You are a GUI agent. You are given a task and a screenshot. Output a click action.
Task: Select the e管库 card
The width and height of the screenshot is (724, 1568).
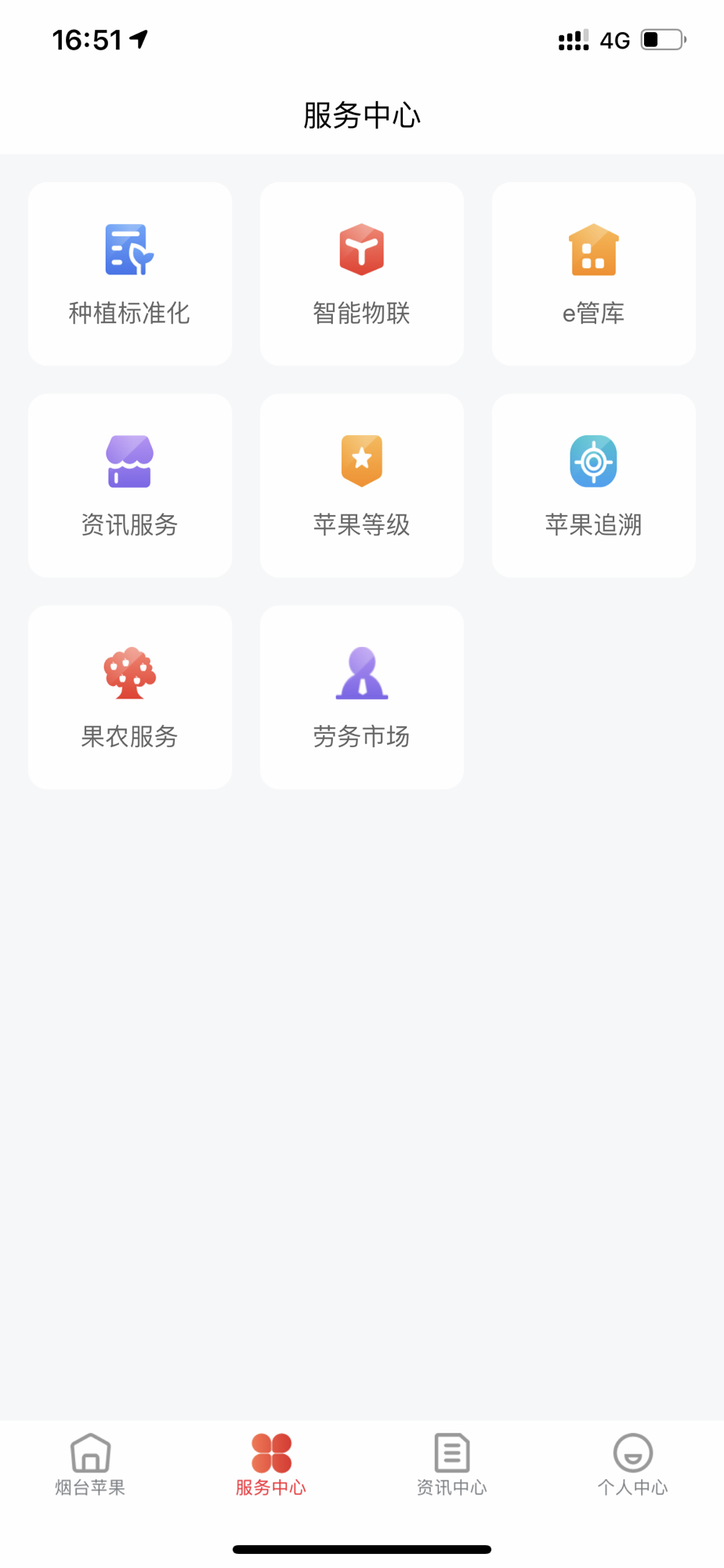click(x=594, y=274)
